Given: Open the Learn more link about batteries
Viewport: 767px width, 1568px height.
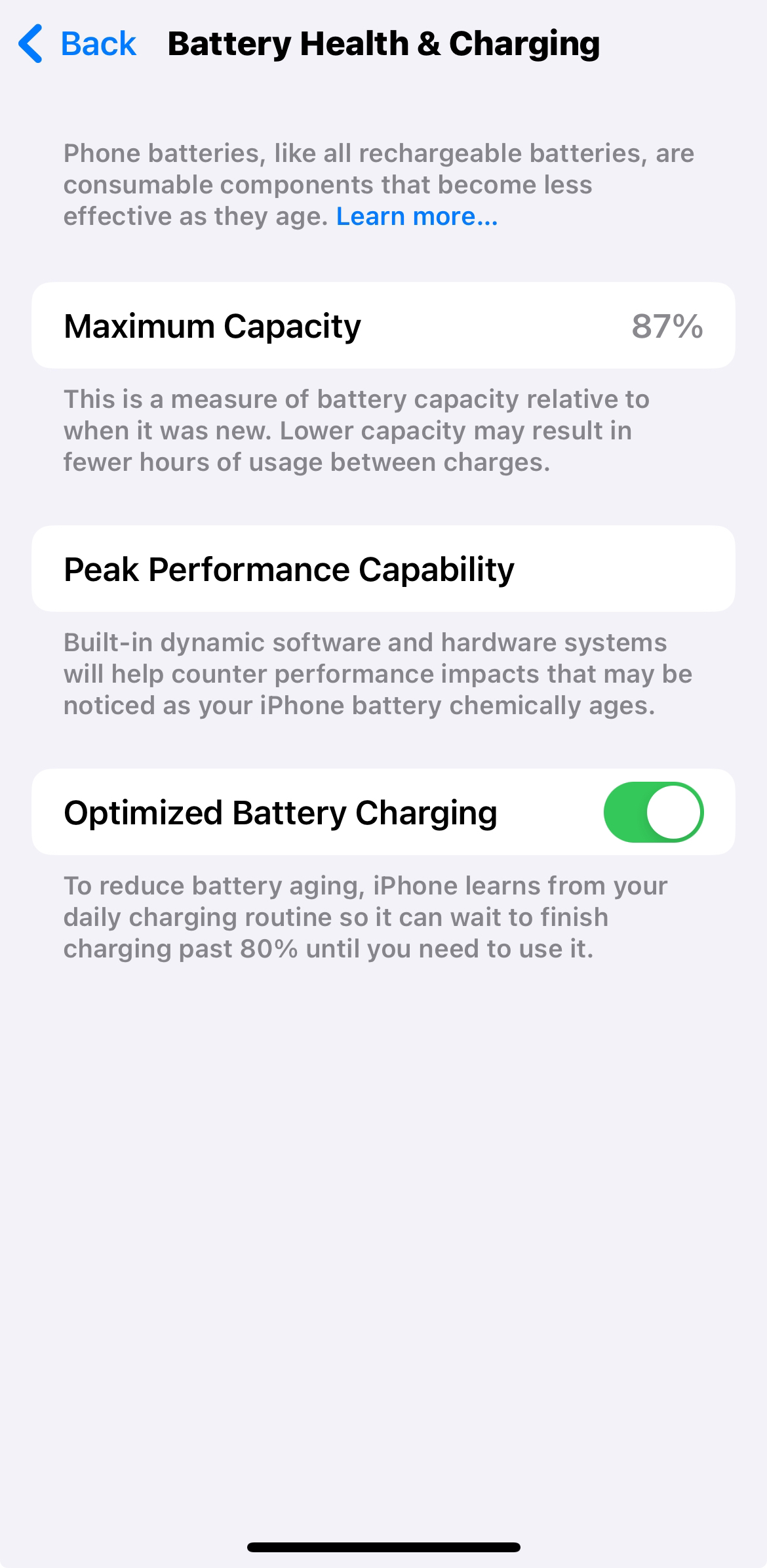Looking at the screenshot, I should 417,216.
